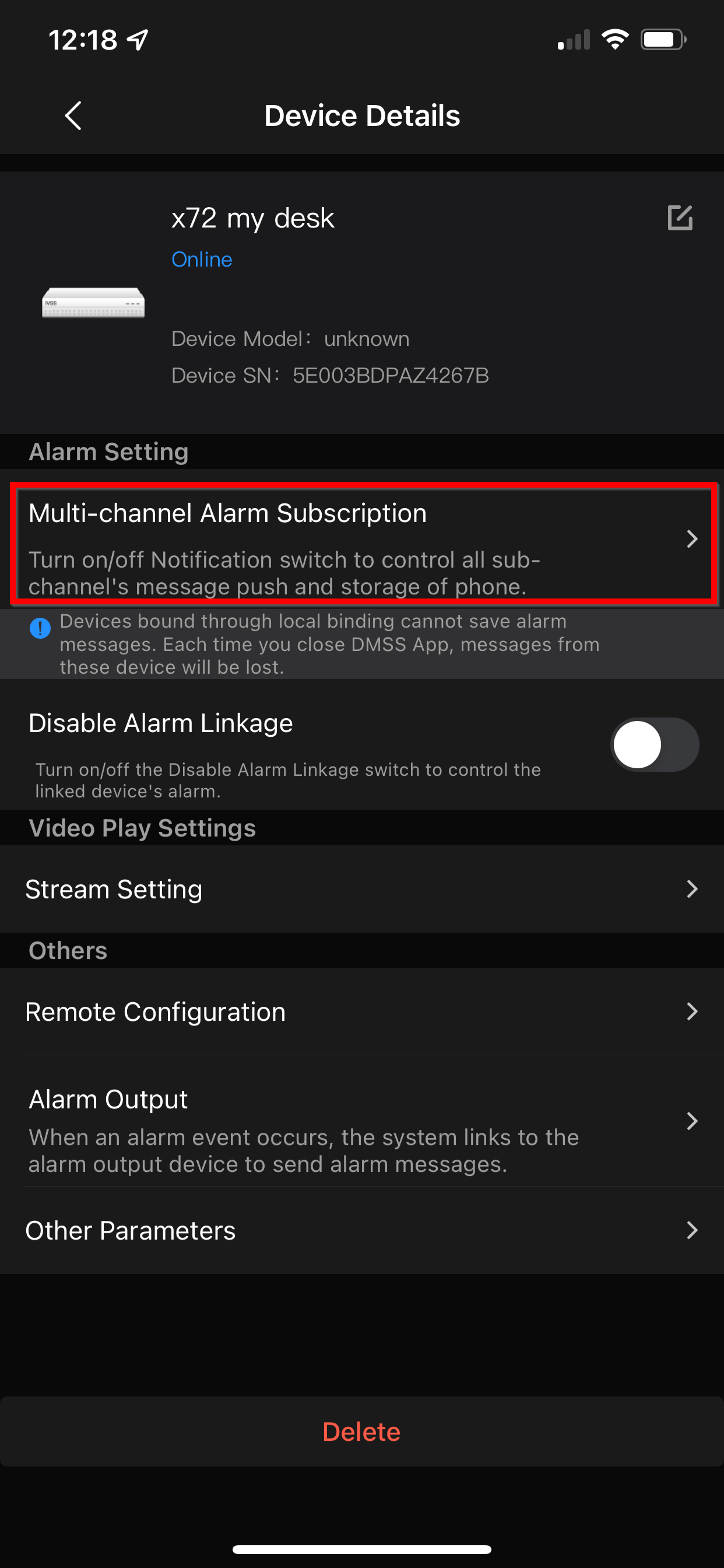Go back from Device Details
This screenshot has width=724, height=1568.
(x=73, y=116)
